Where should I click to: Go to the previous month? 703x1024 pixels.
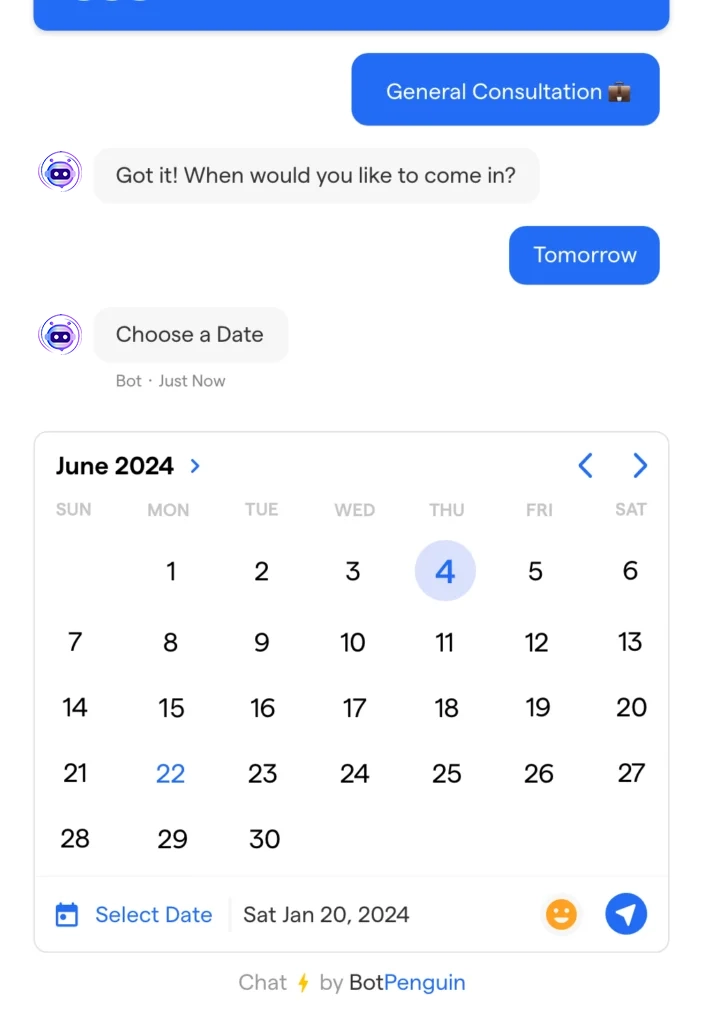coord(586,465)
